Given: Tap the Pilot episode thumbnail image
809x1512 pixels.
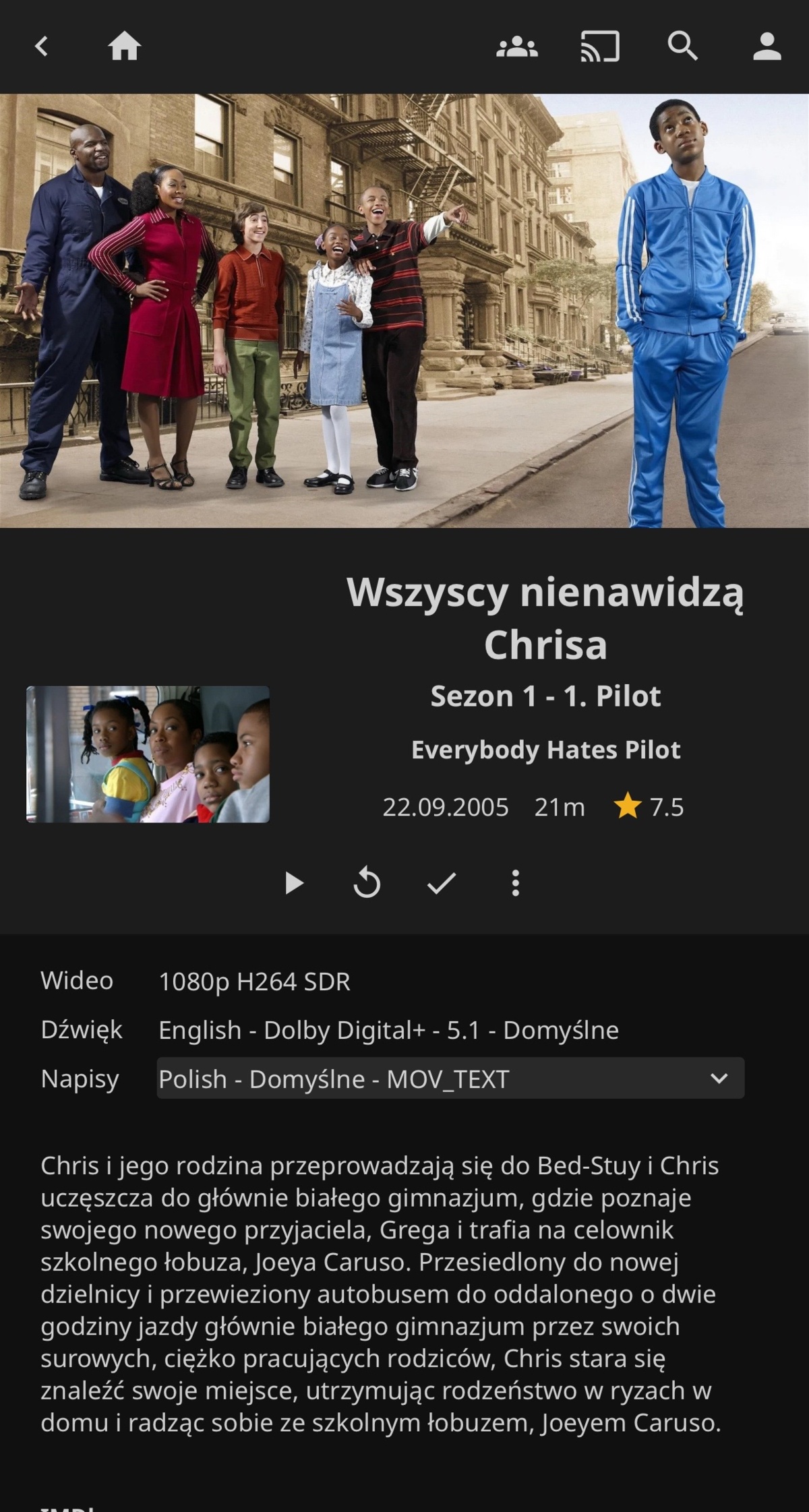Looking at the screenshot, I should 148,754.
